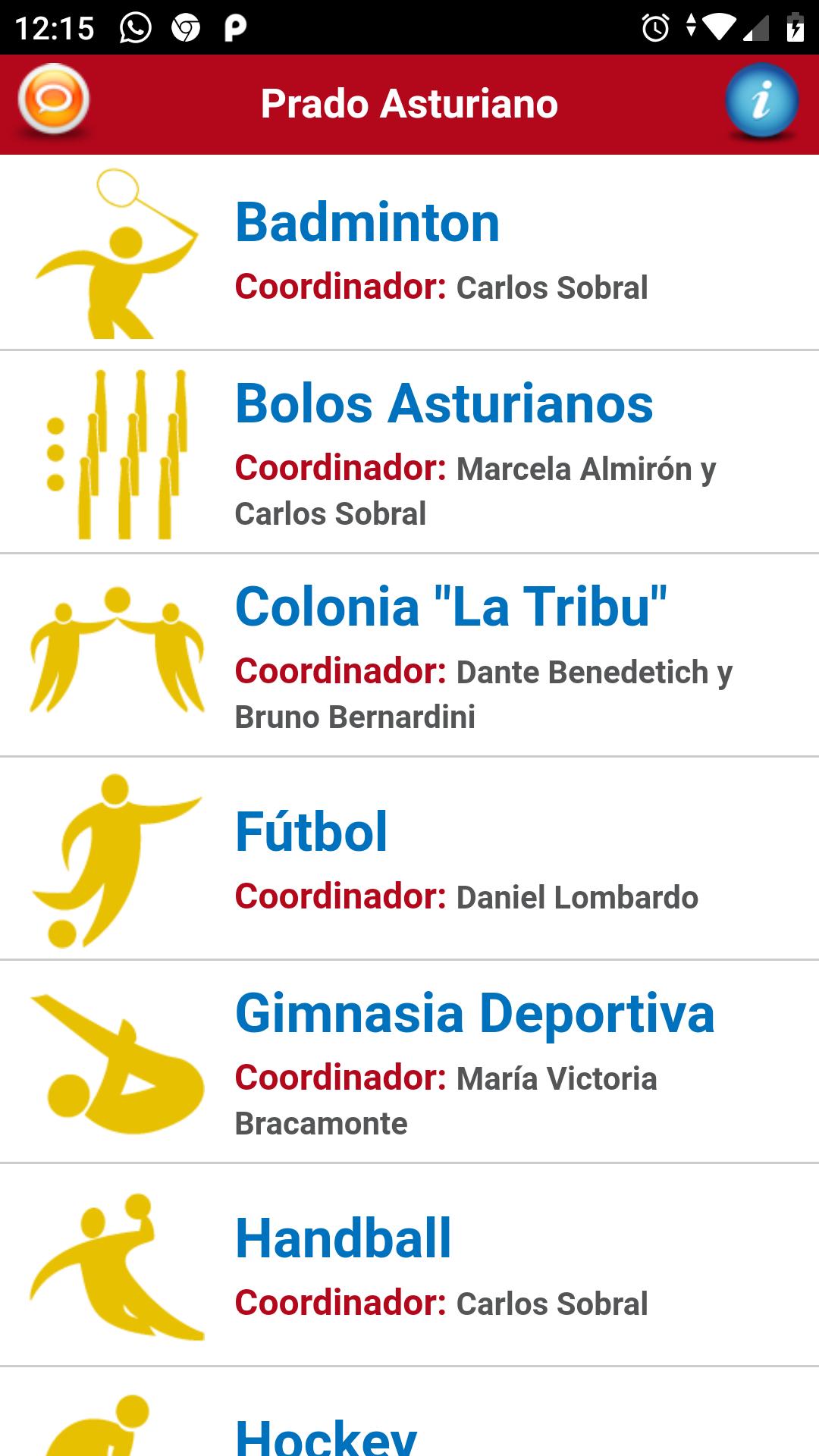Screen dimensions: 819x1456
Task: Select the Hockey row
Action: coord(409,1426)
